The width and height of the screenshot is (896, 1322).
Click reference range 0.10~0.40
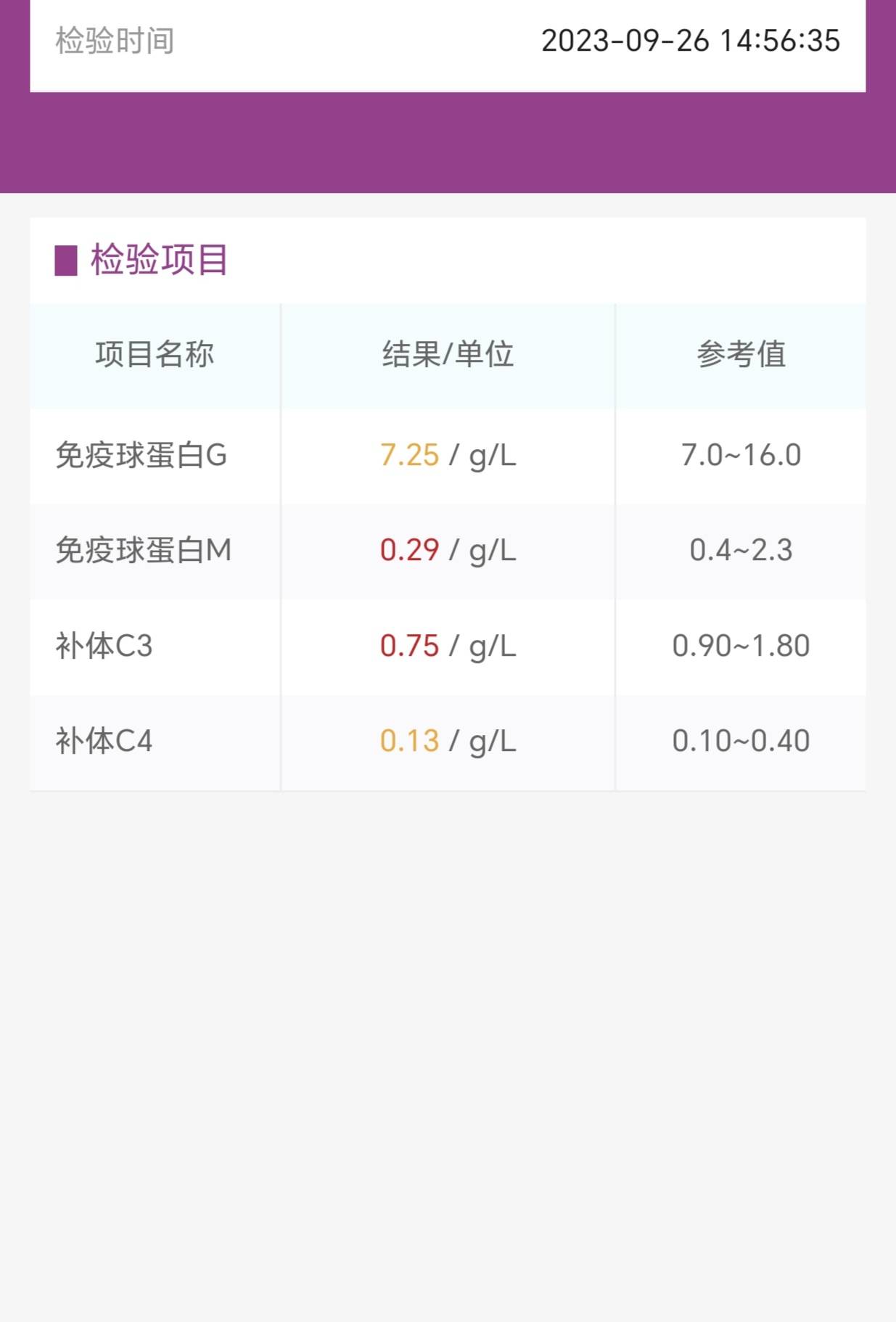[x=740, y=740]
